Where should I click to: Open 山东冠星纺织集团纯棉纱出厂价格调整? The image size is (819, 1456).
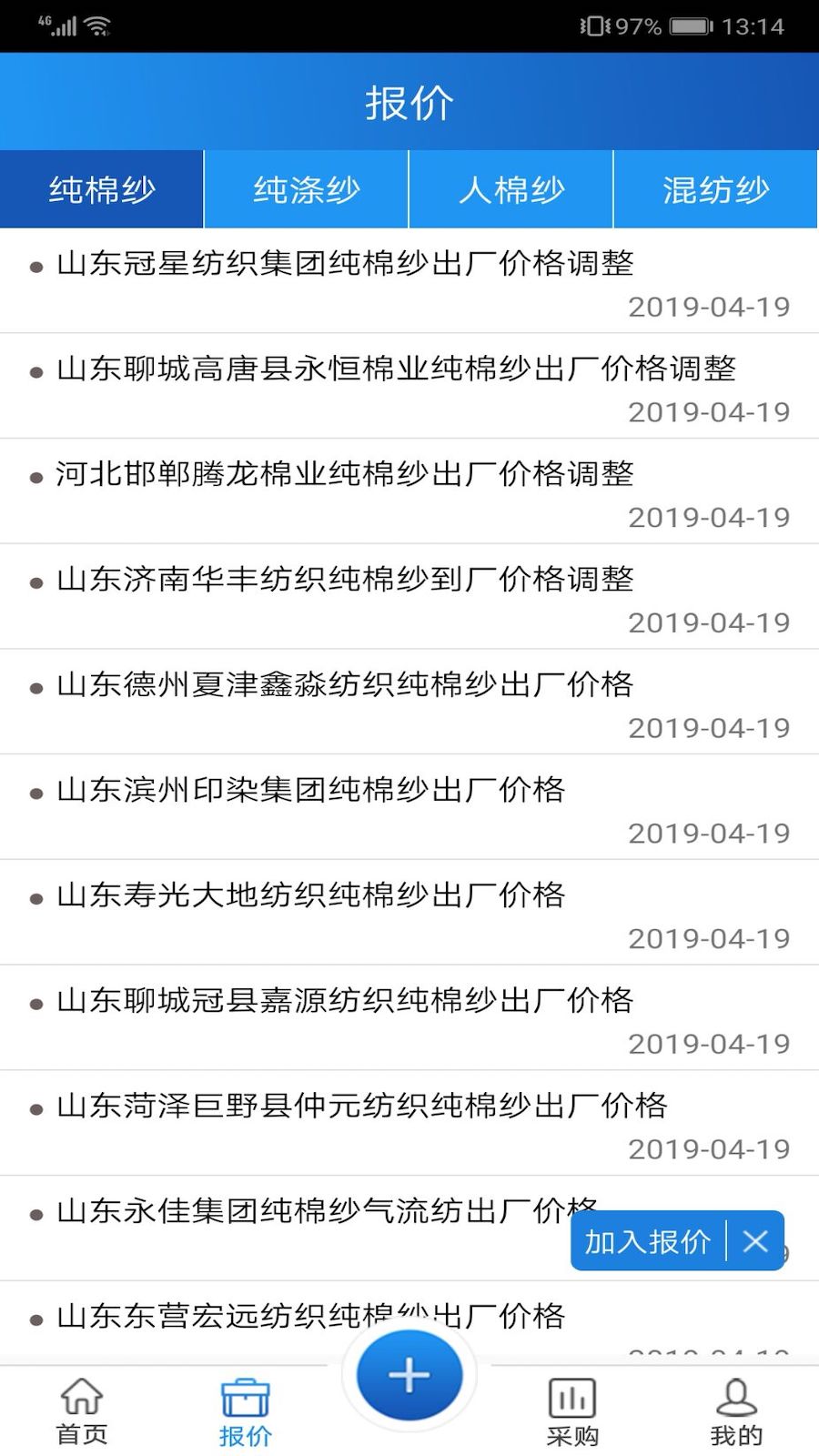click(x=346, y=264)
